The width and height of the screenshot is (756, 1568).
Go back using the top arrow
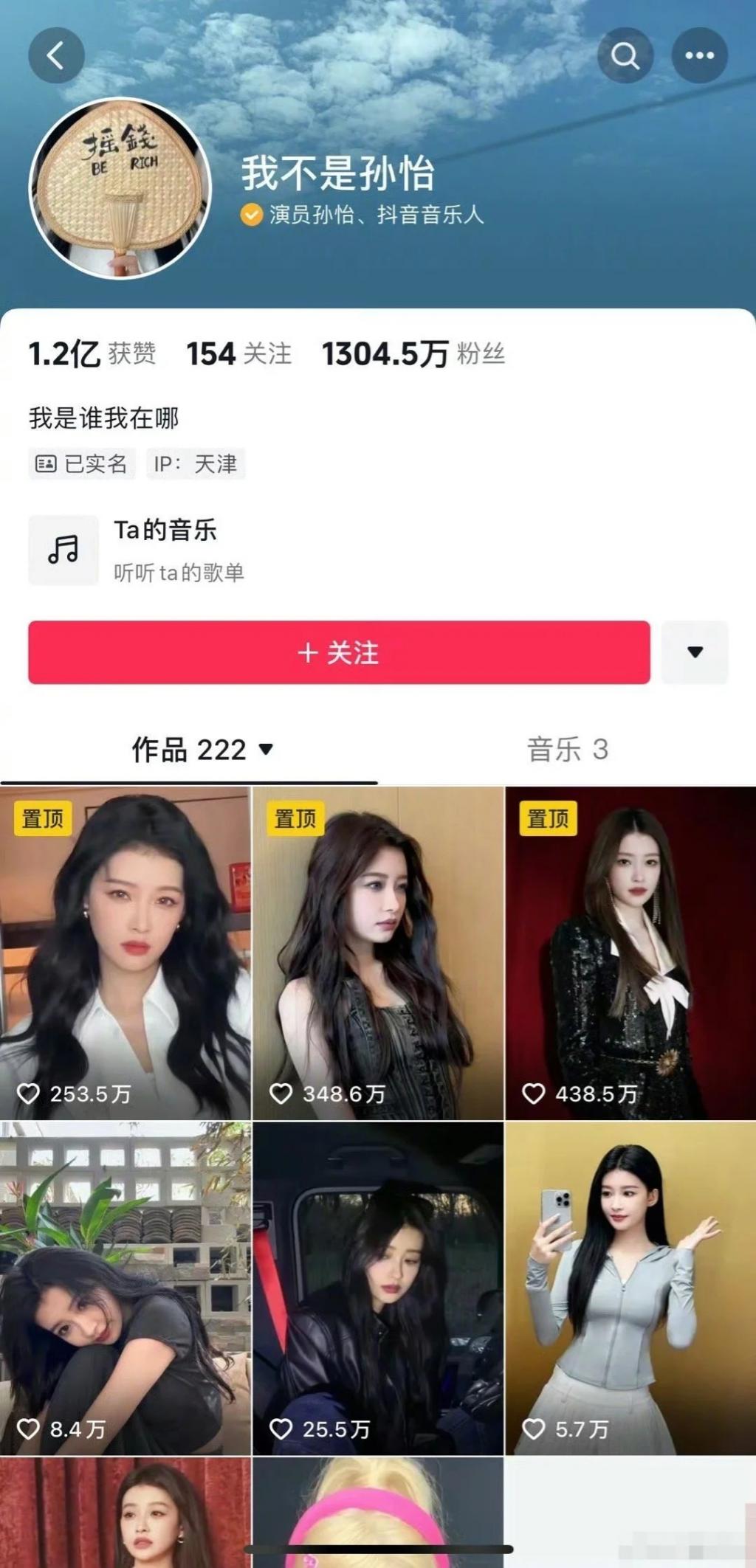click(x=56, y=55)
